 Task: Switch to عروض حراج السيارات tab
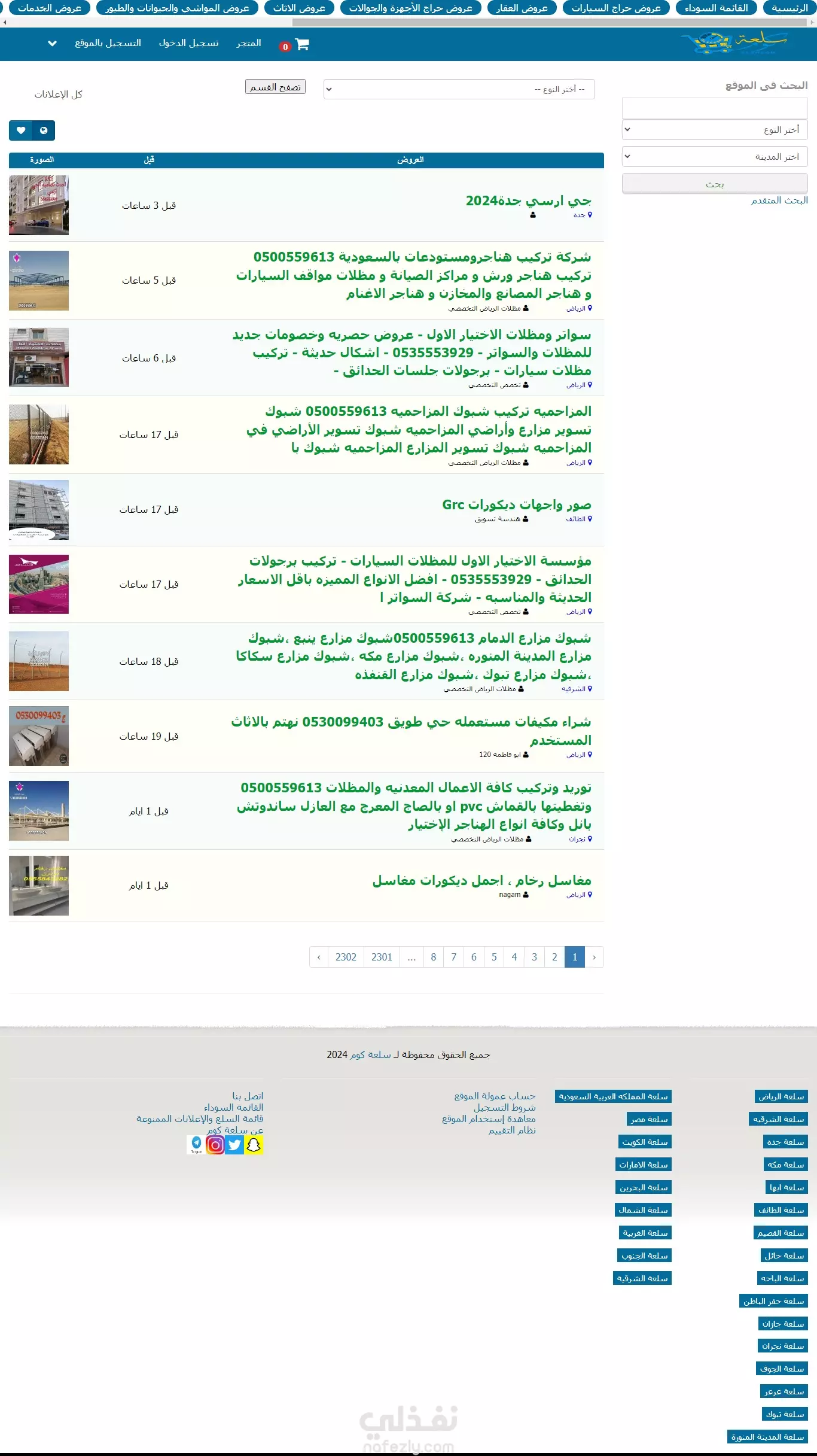click(x=615, y=8)
